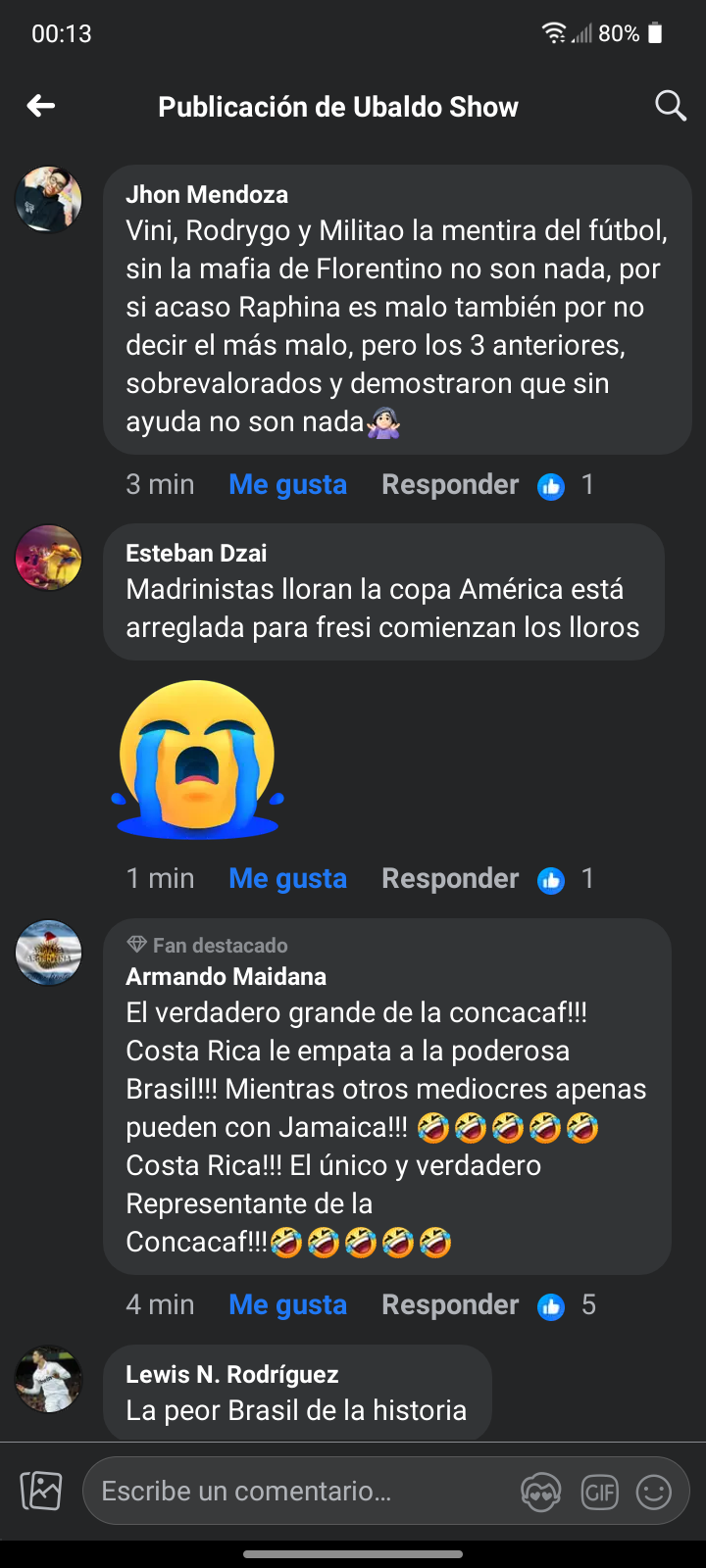The image size is (706, 1568).
Task: Open the GIF picker
Action: pyautogui.click(x=599, y=1493)
